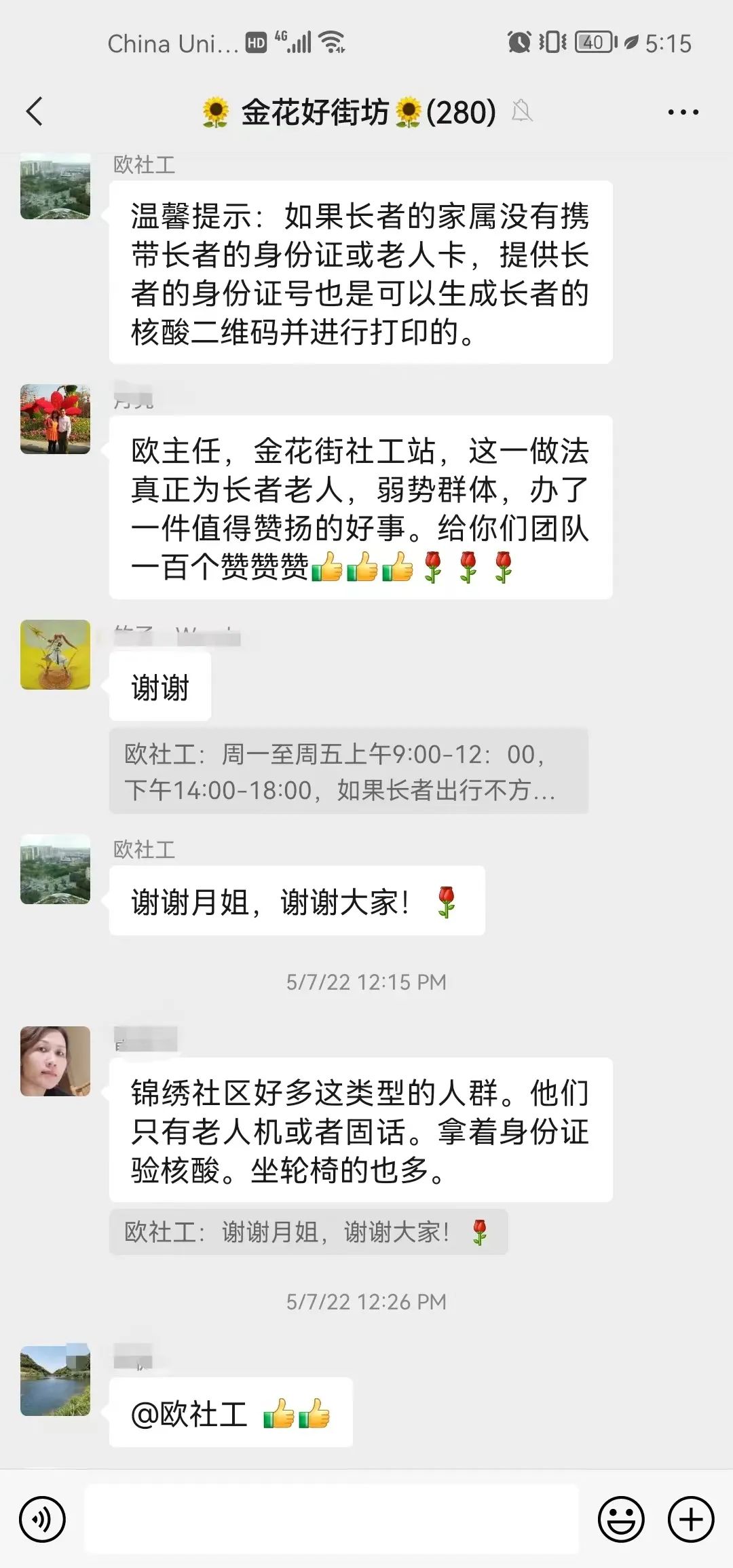Go back from the group chat
The height and width of the screenshot is (1568, 733).
(x=35, y=112)
